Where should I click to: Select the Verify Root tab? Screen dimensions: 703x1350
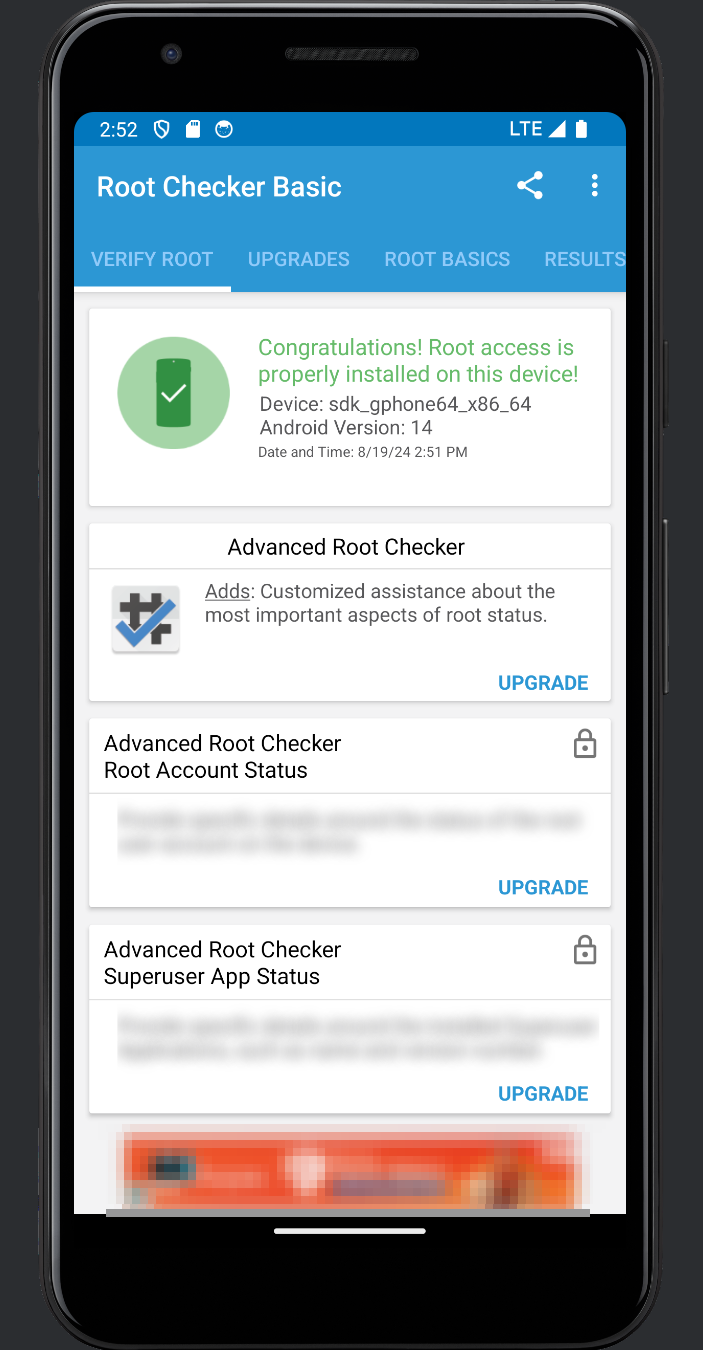point(152,259)
